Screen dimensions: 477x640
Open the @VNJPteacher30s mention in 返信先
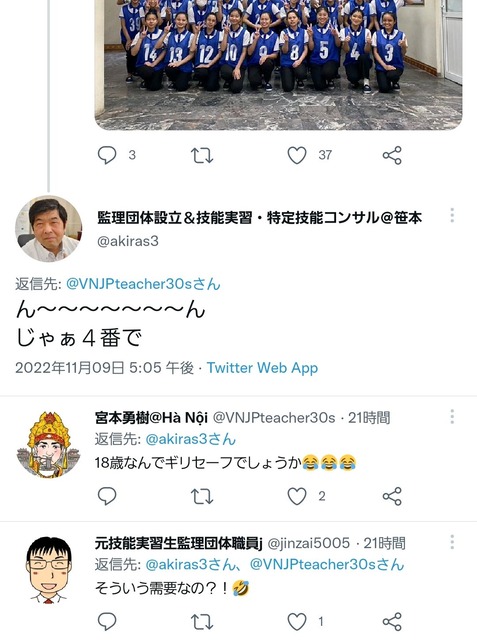click(x=143, y=284)
